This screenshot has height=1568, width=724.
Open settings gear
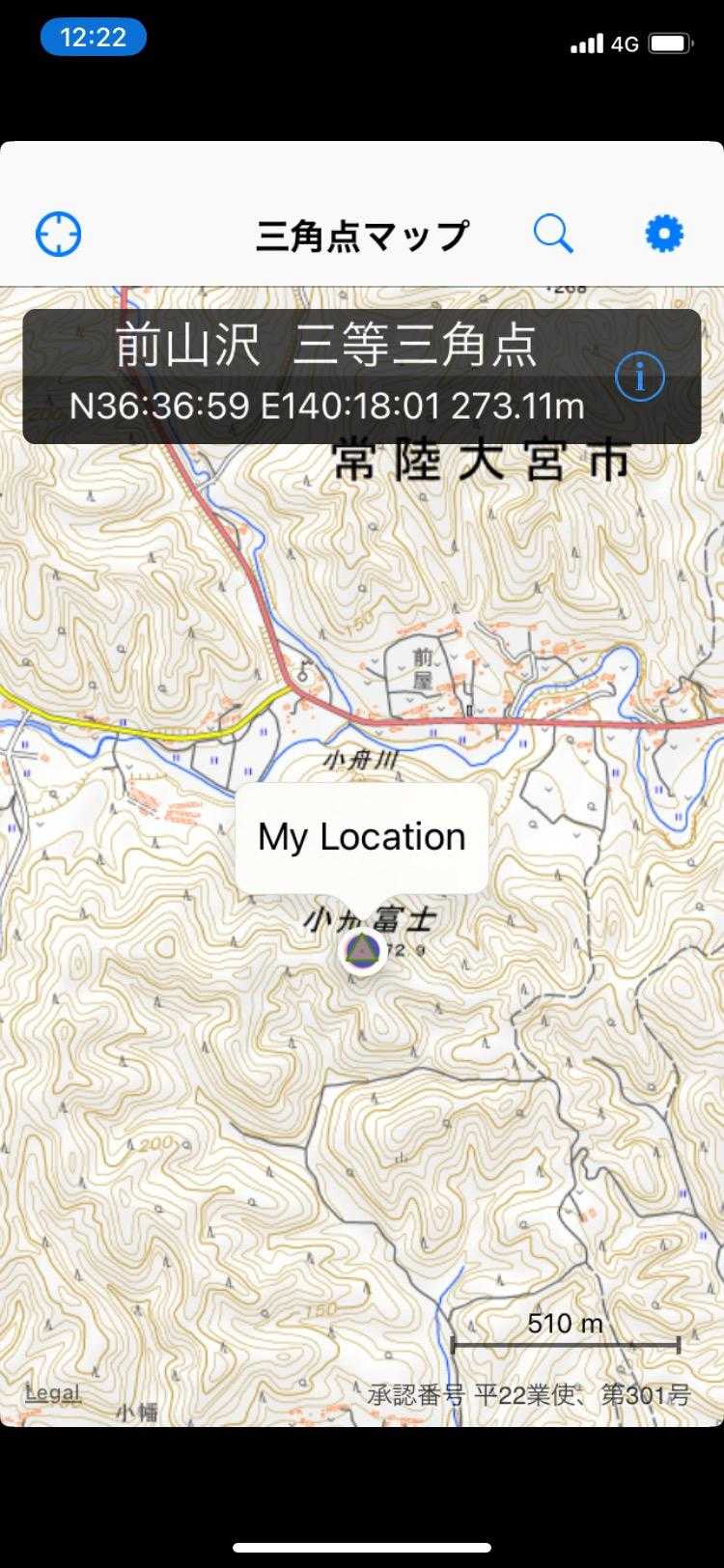click(664, 234)
